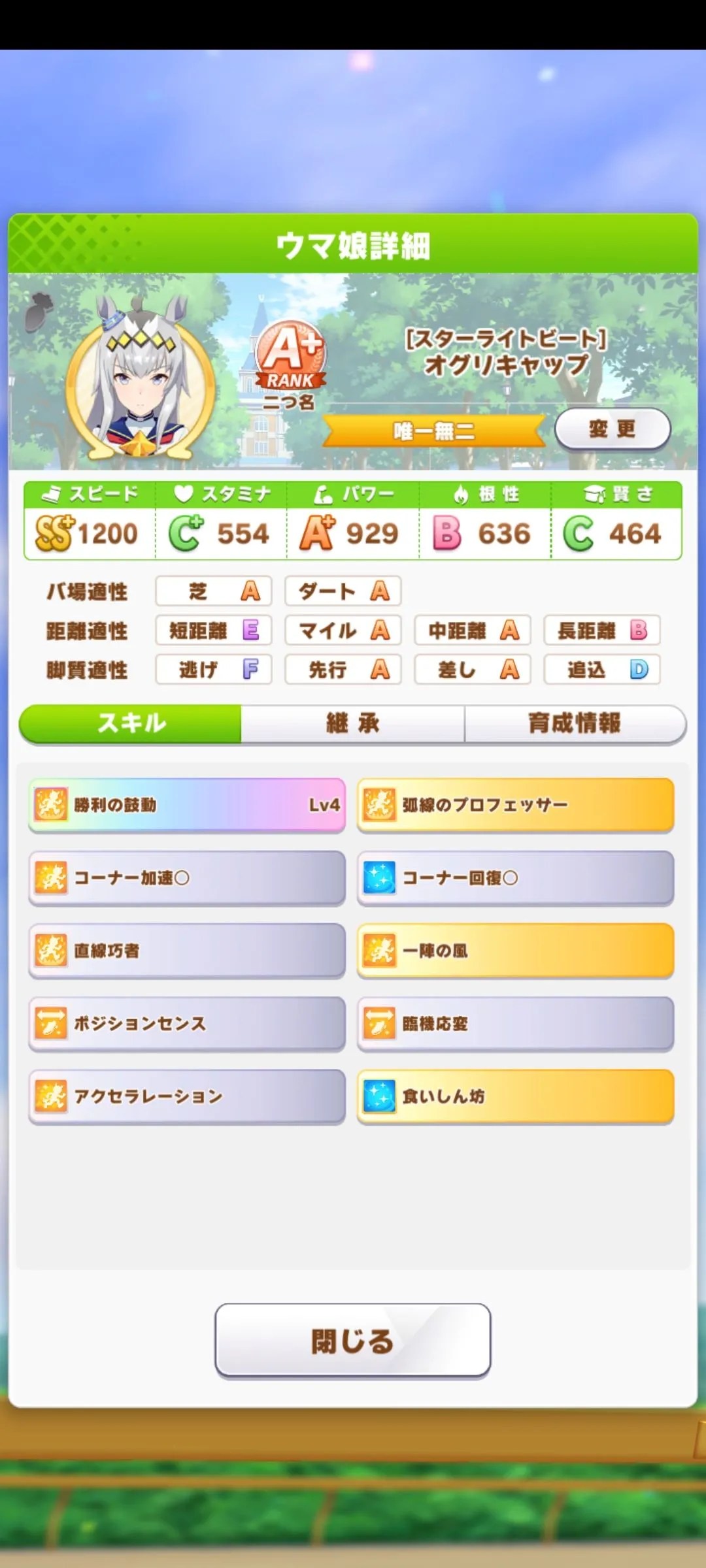The width and height of the screenshot is (706, 1568).
Task: Click the 一陣の風 gold skill icon
Action: (x=379, y=951)
